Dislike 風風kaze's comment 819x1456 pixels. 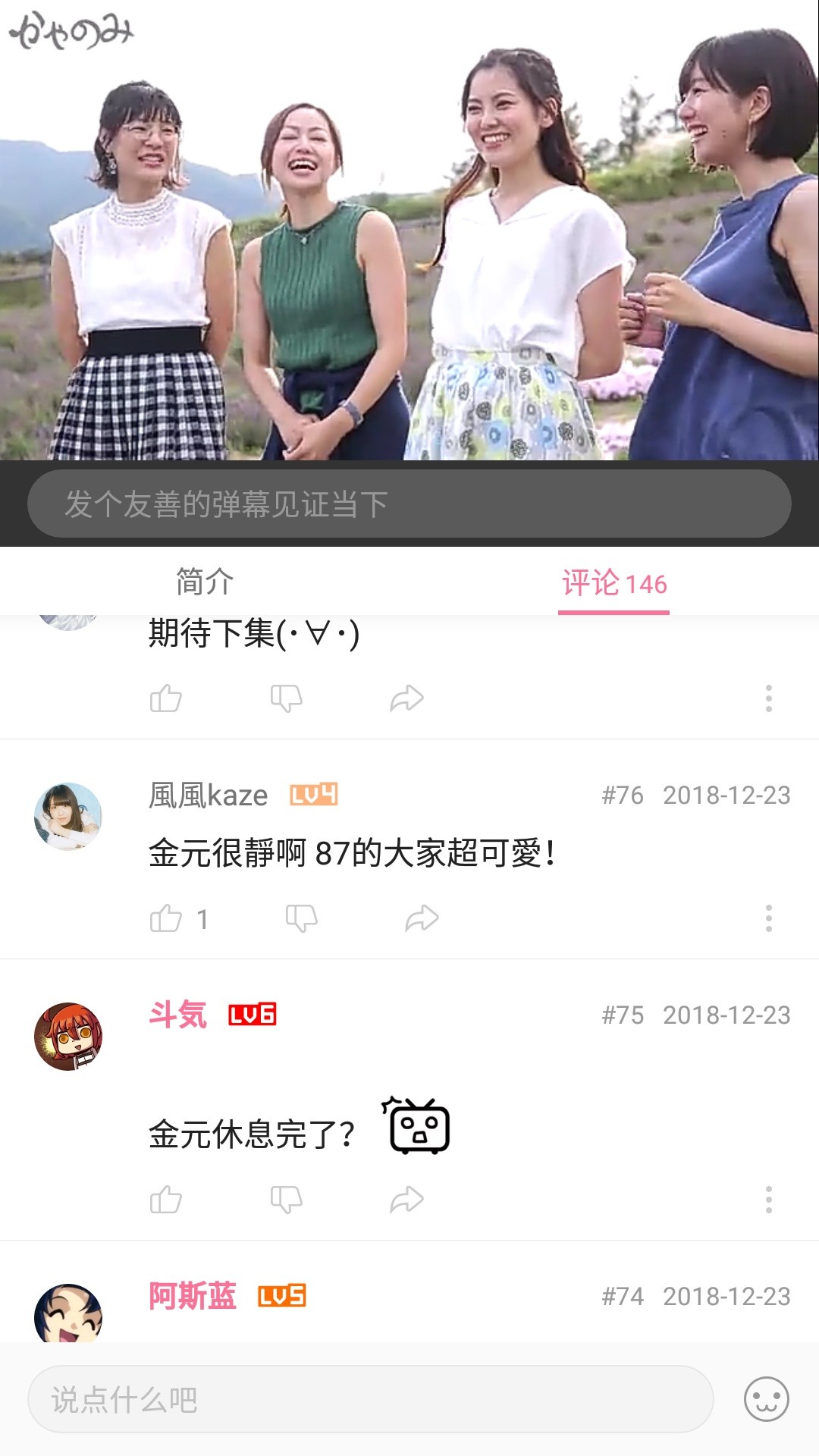point(302,918)
